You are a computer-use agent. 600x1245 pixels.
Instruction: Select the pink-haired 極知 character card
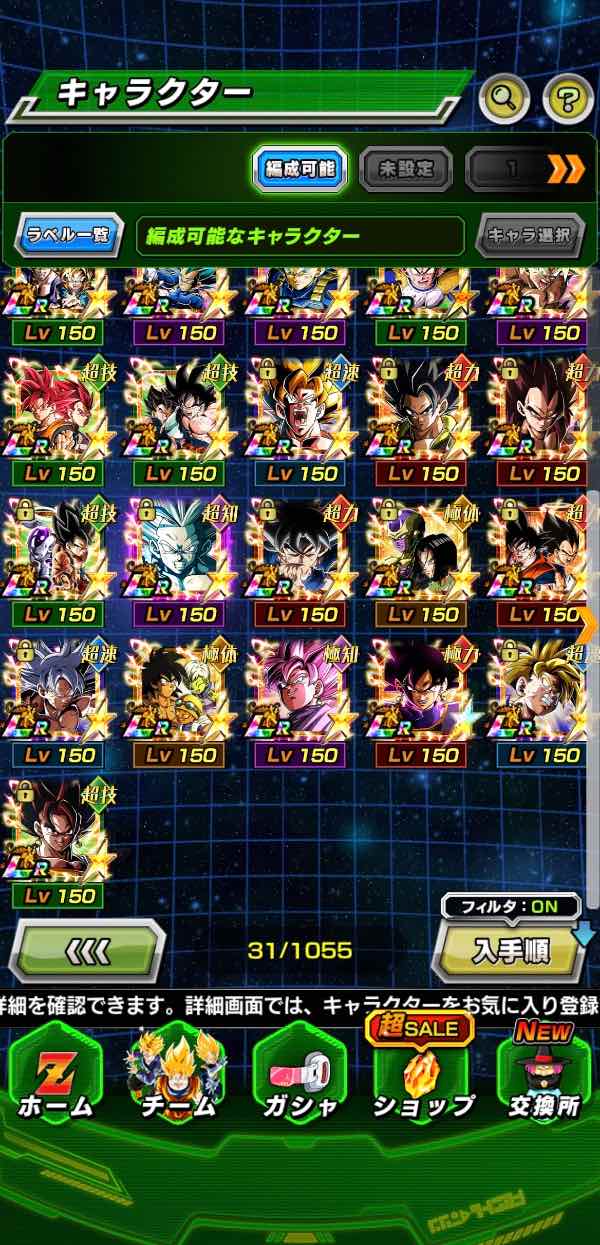click(302, 699)
